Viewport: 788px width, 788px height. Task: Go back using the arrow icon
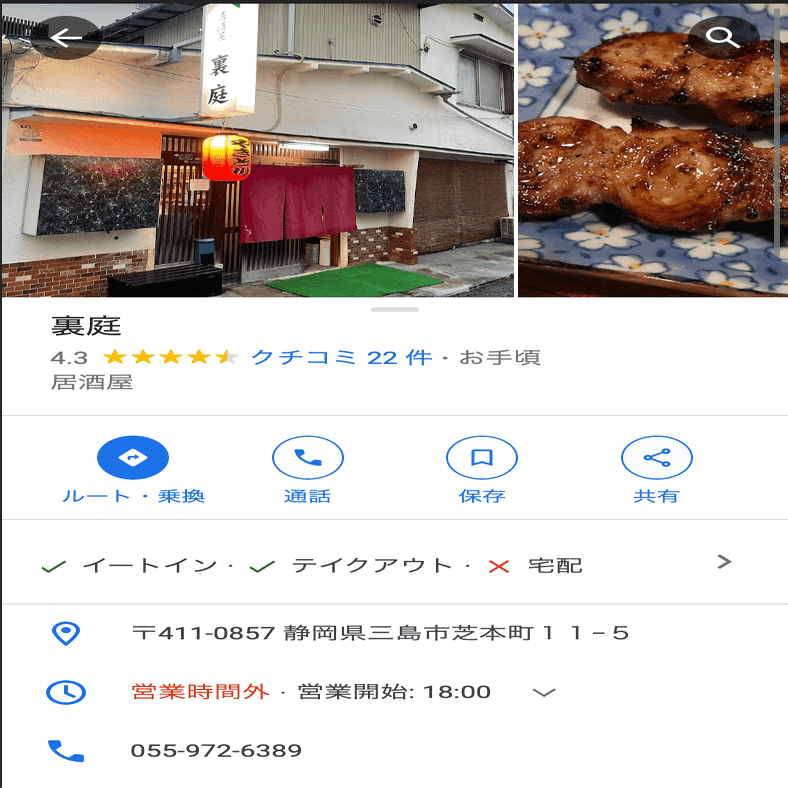[x=66, y=38]
